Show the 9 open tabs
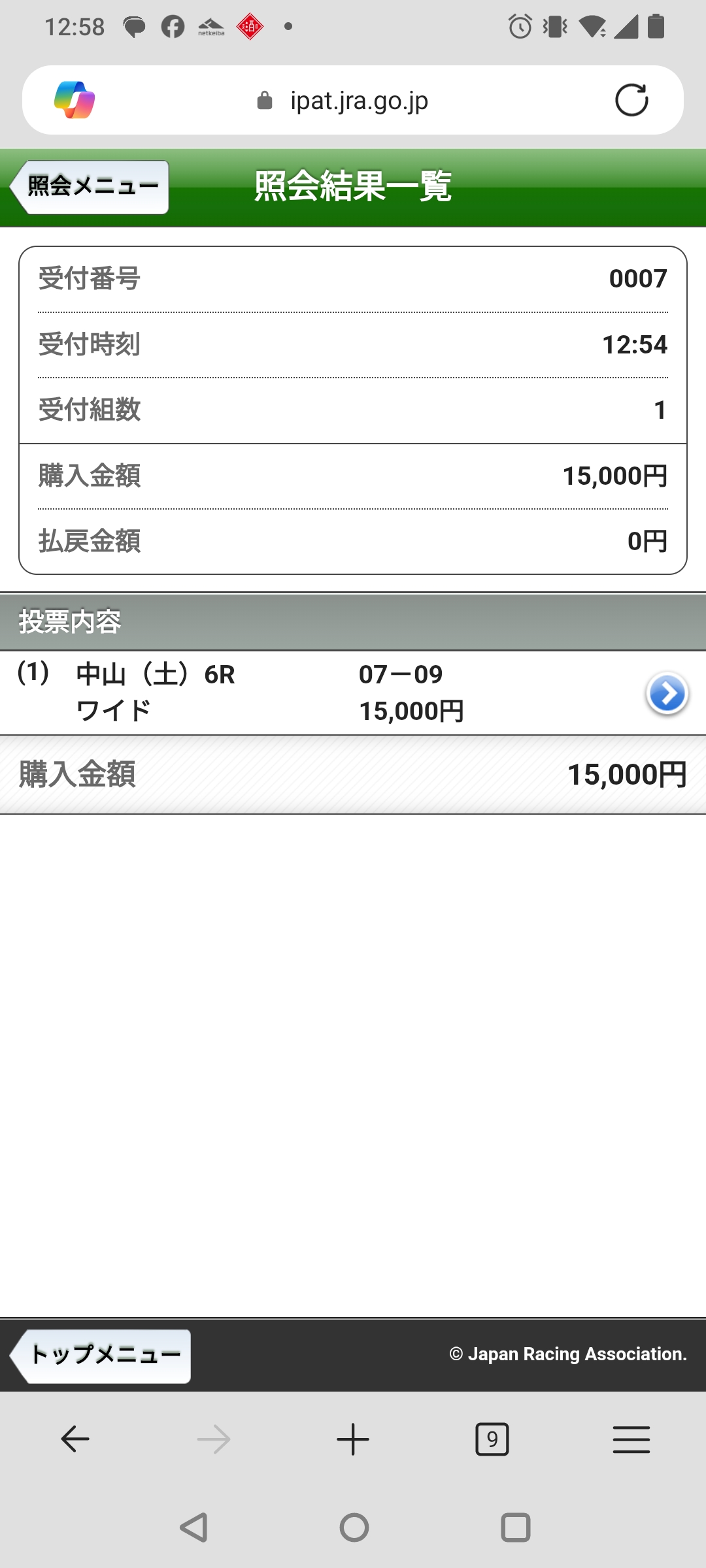Screen dimensions: 706x1568 492,1439
